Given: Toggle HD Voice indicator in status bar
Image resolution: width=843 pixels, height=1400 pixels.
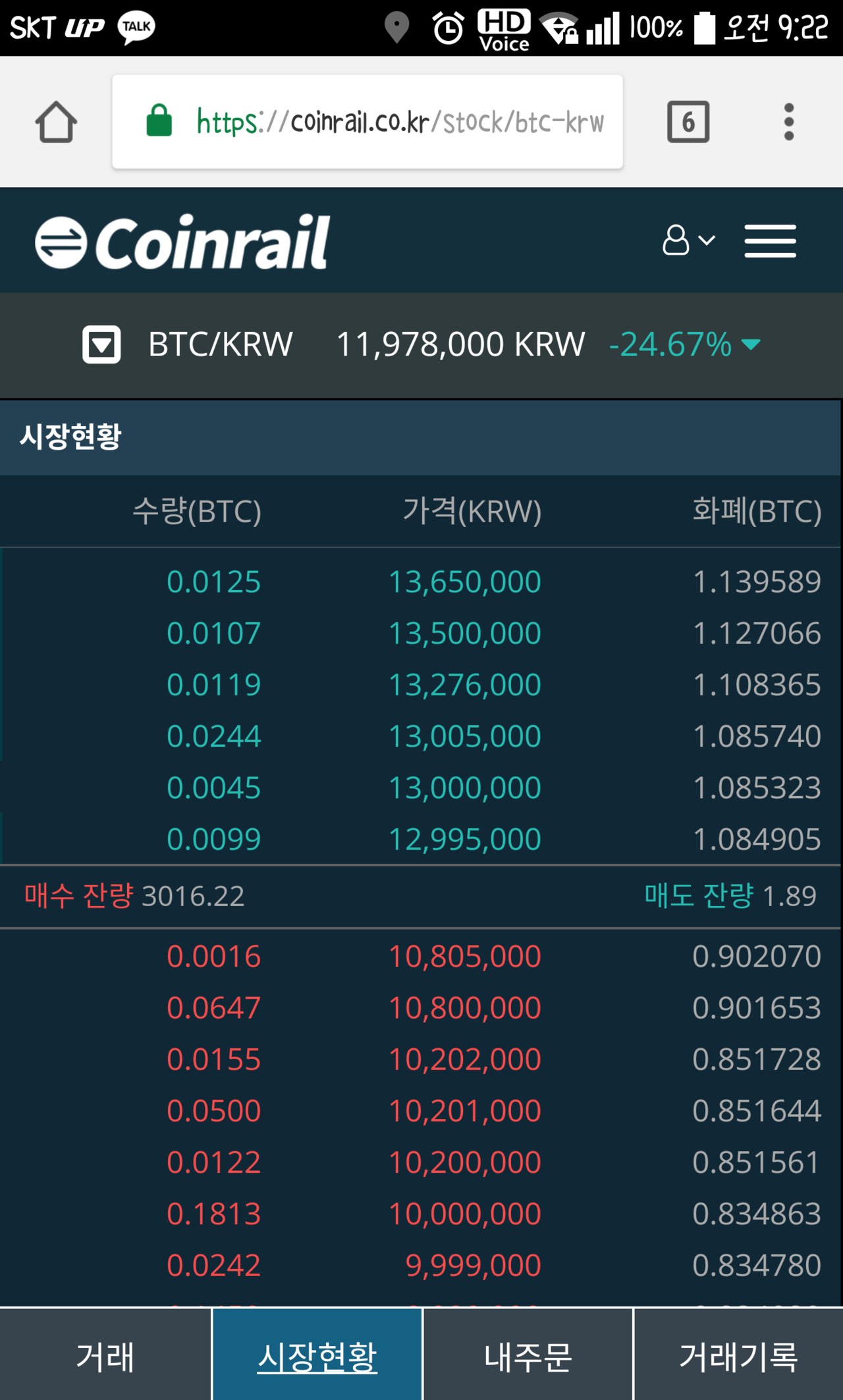Looking at the screenshot, I should pyautogui.click(x=504, y=28).
